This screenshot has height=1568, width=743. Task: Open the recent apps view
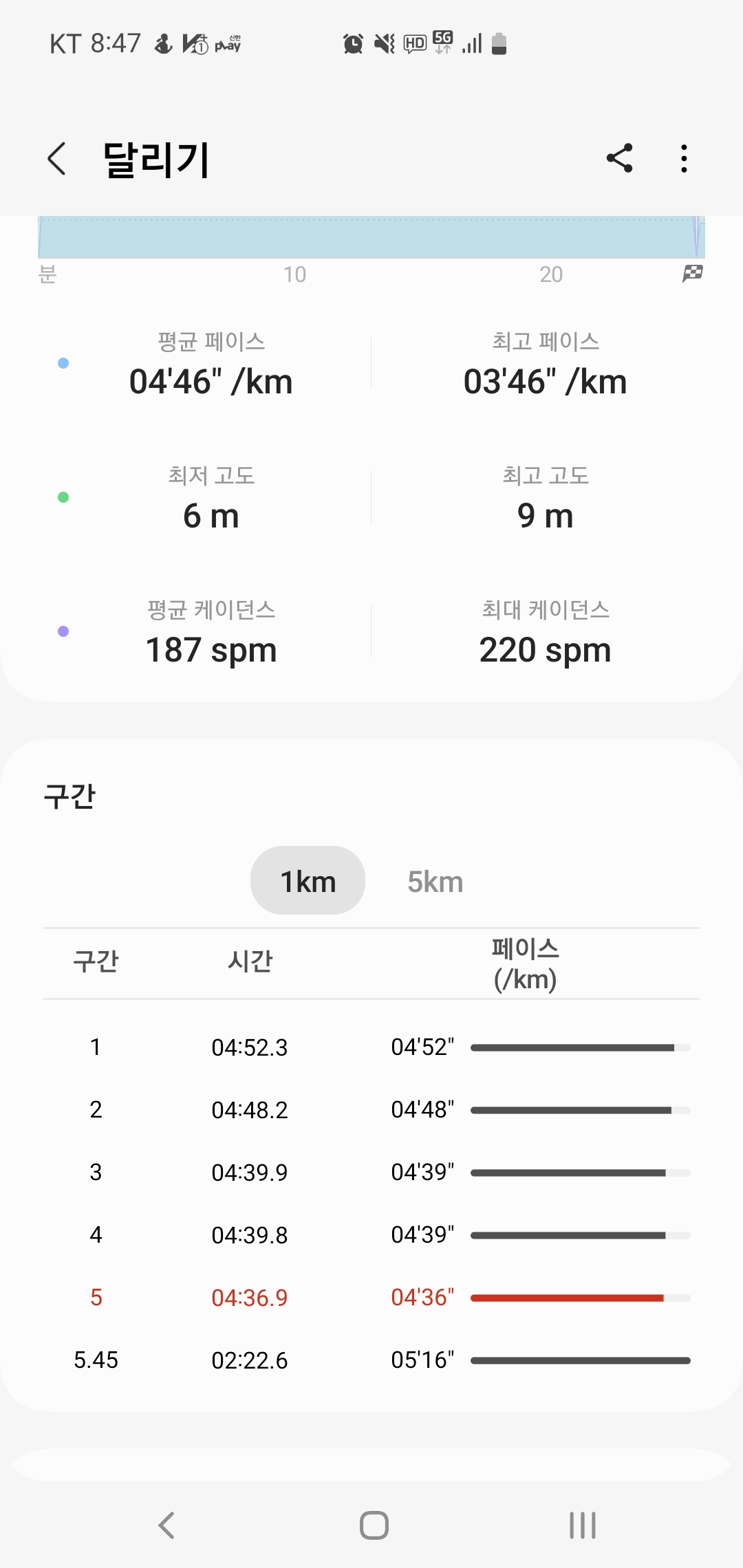pos(582,1525)
